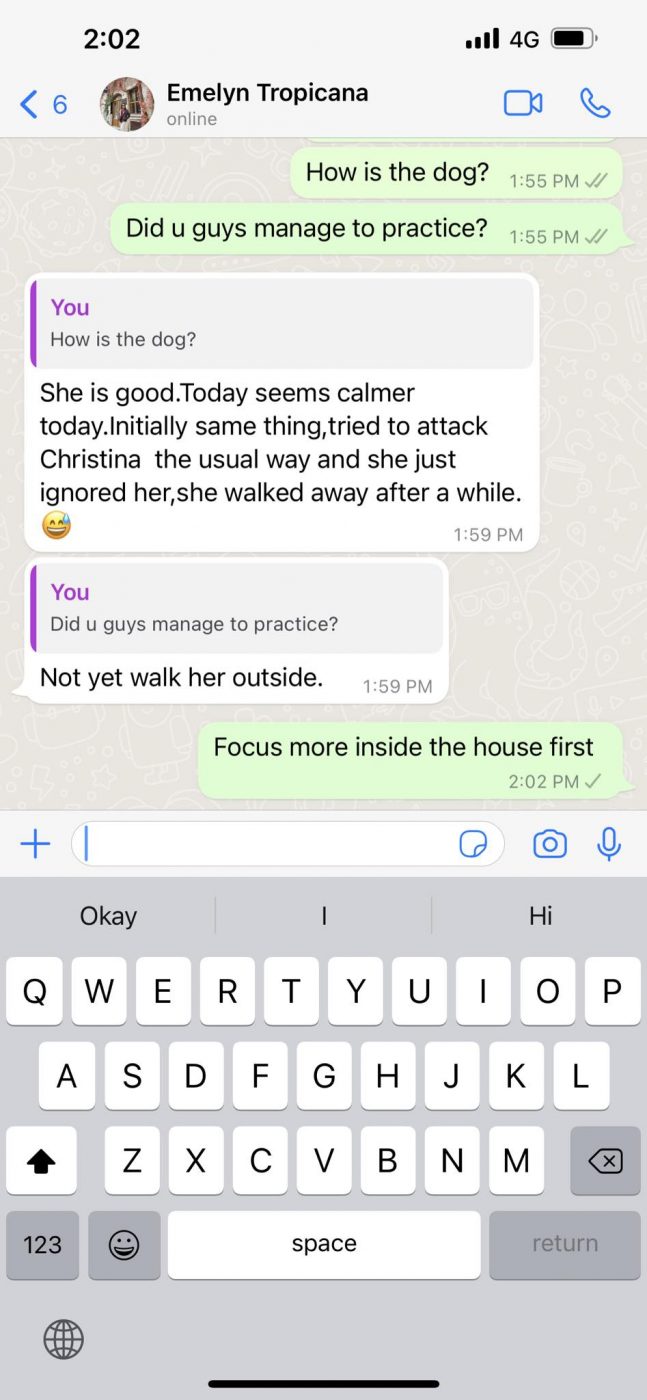The height and width of the screenshot is (1400, 647).
Task: Jump to quoted message "How is the dog?"
Action: [282, 323]
